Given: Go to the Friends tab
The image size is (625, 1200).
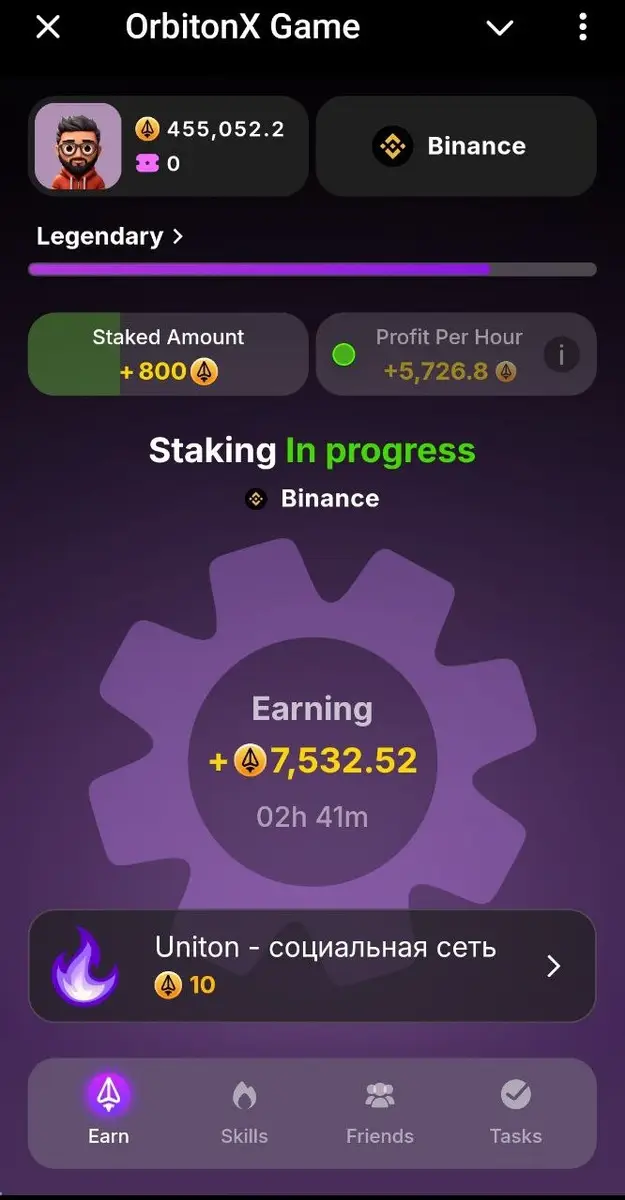Looking at the screenshot, I should (x=380, y=1112).
